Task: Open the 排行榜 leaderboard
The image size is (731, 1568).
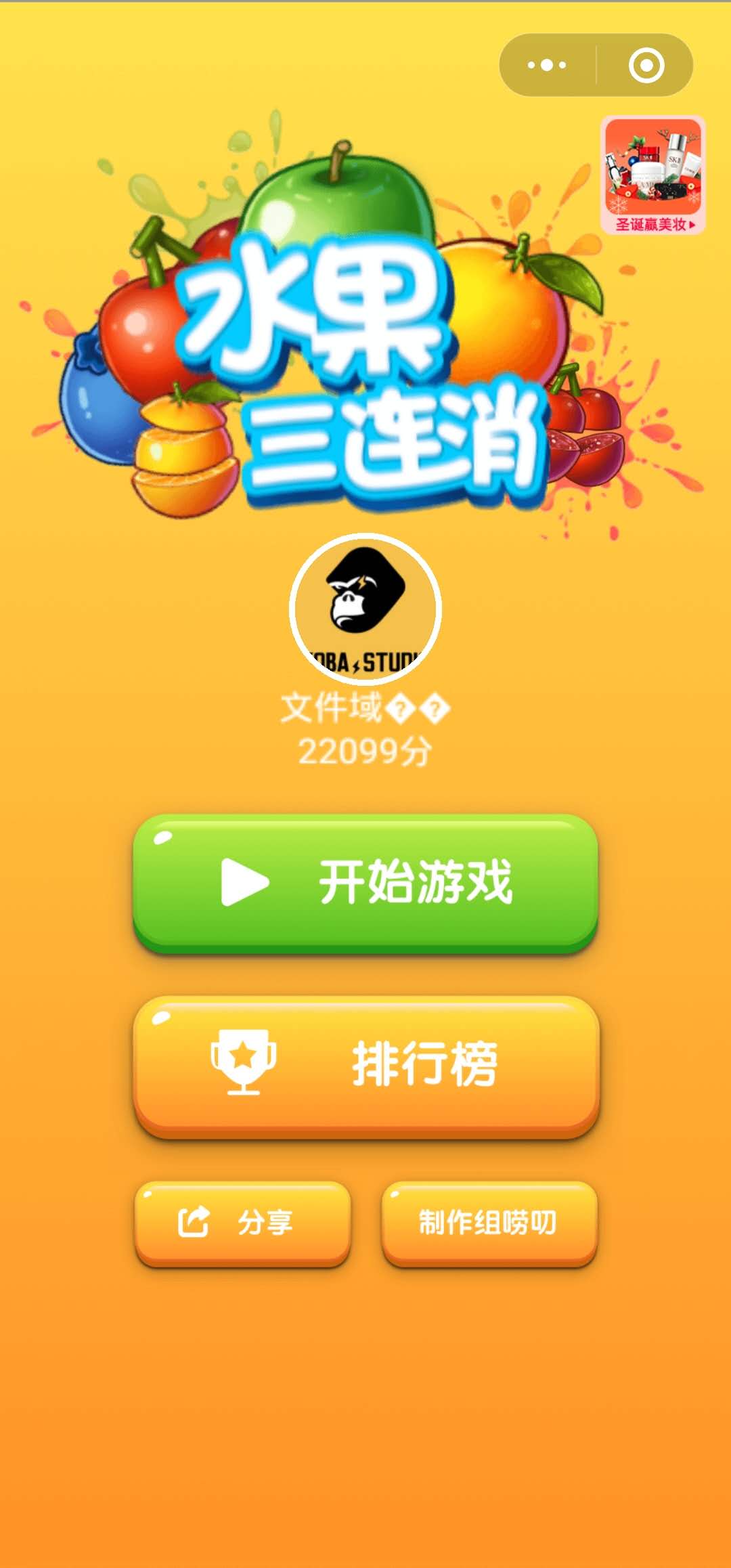Action: 365,1064
